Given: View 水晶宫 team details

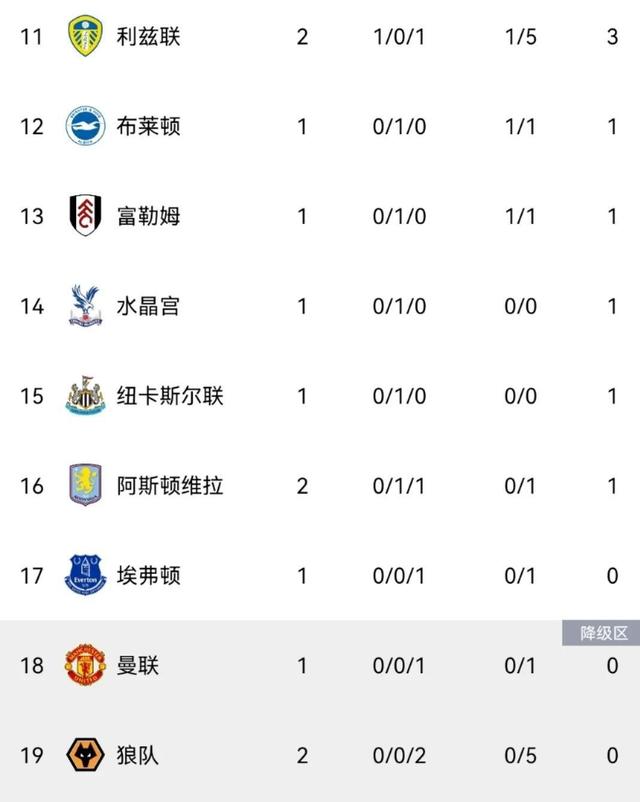Looking at the screenshot, I should click(x=148, y=306).
